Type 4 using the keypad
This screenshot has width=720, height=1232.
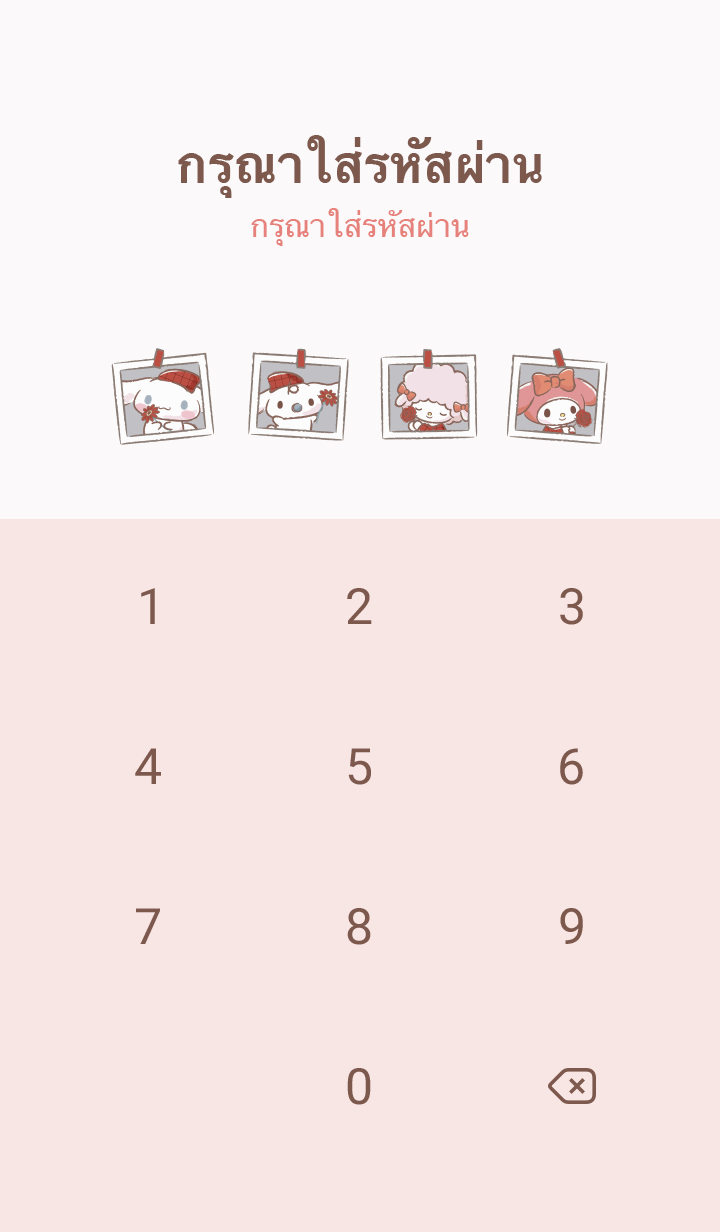click(x=148, y=767)
